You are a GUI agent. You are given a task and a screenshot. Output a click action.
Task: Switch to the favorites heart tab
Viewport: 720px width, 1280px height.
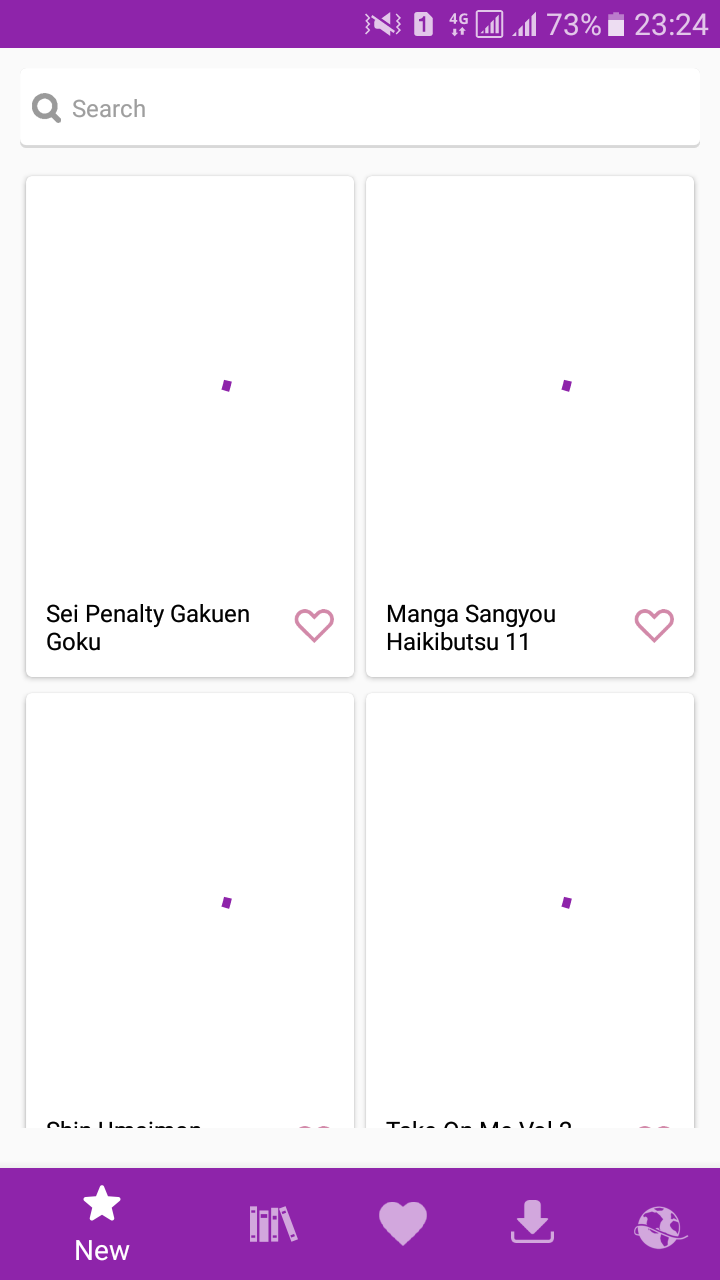[403, 1224]
